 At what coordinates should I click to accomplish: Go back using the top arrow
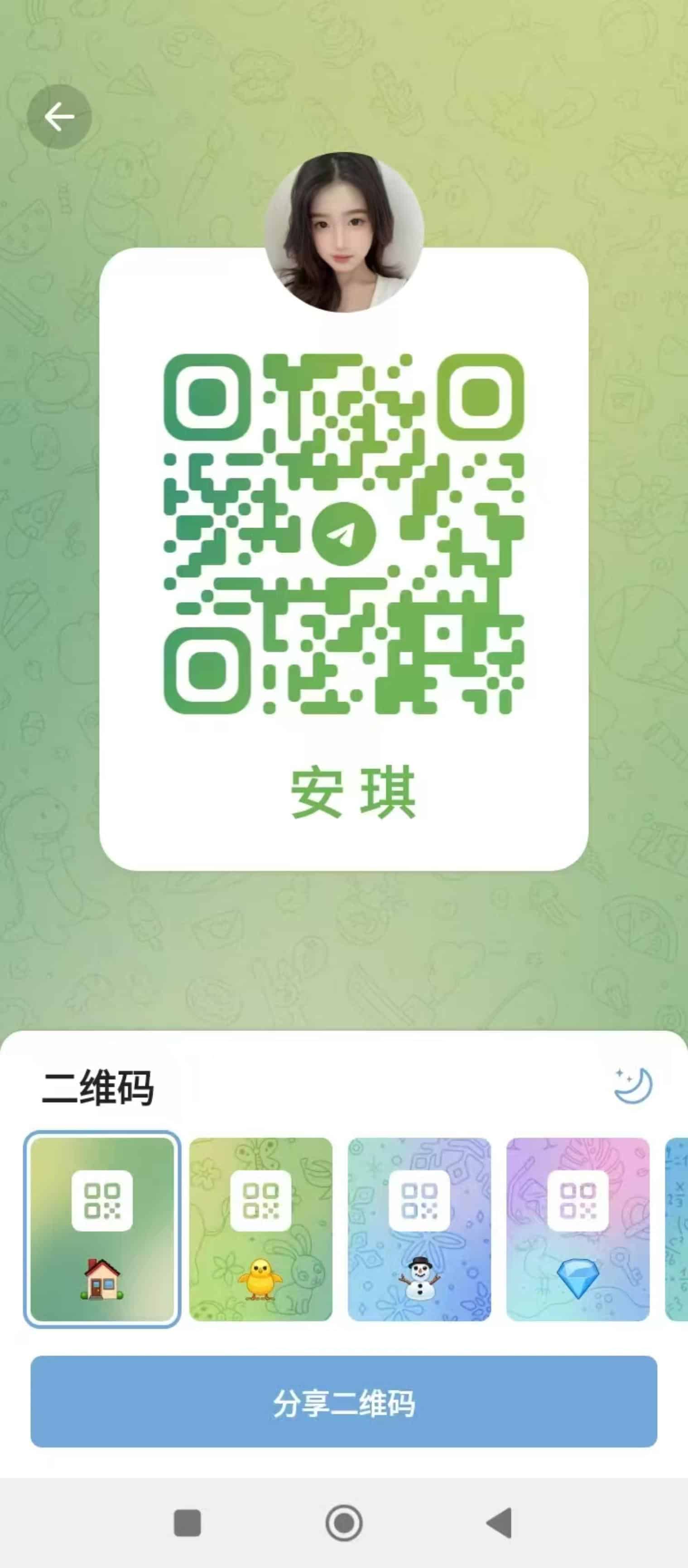59,116
